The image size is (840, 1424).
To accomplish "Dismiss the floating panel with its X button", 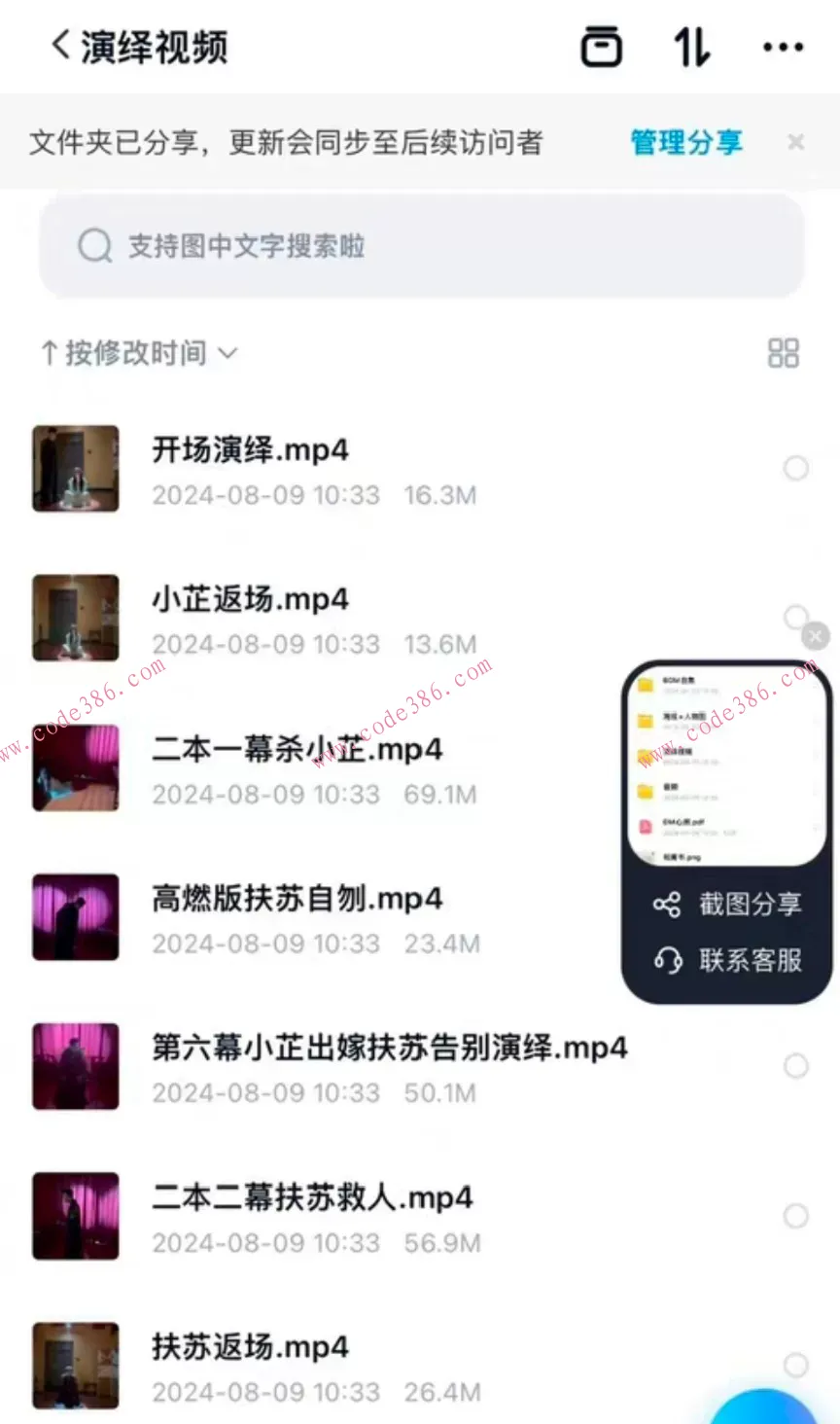I will tap(814, 636).
